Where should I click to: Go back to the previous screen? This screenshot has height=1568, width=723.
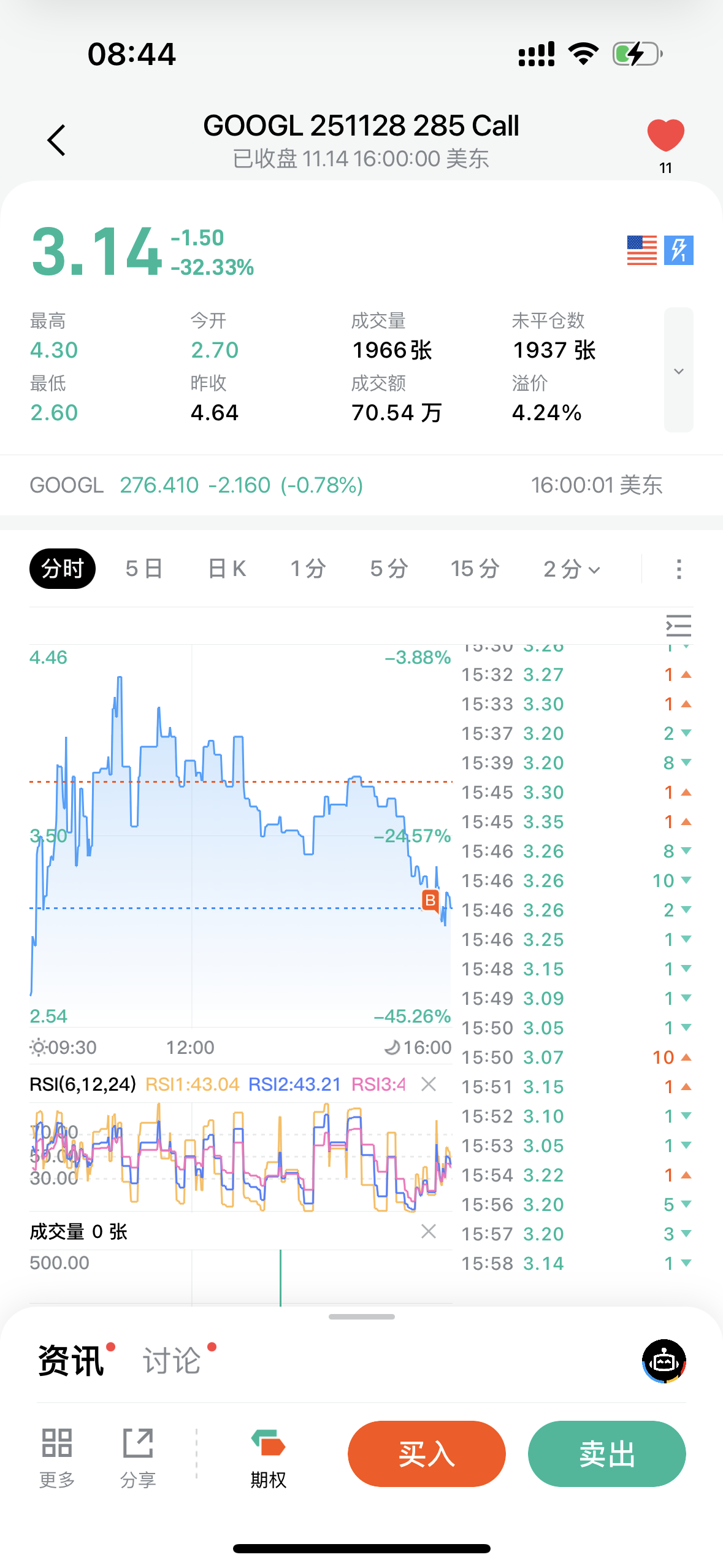(x=56, y=140)
